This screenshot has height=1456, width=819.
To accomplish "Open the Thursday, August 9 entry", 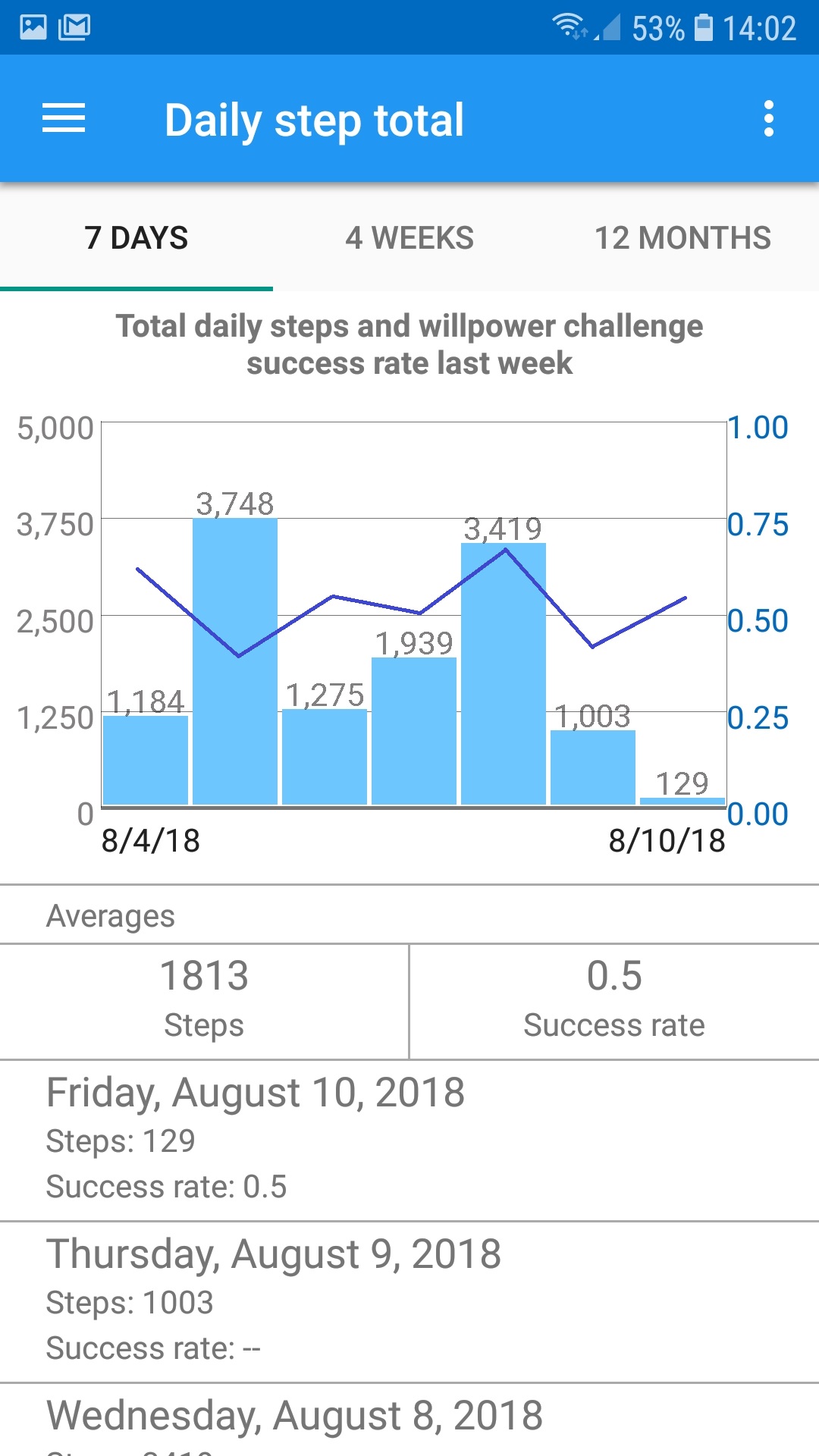I will (409, 1302).
